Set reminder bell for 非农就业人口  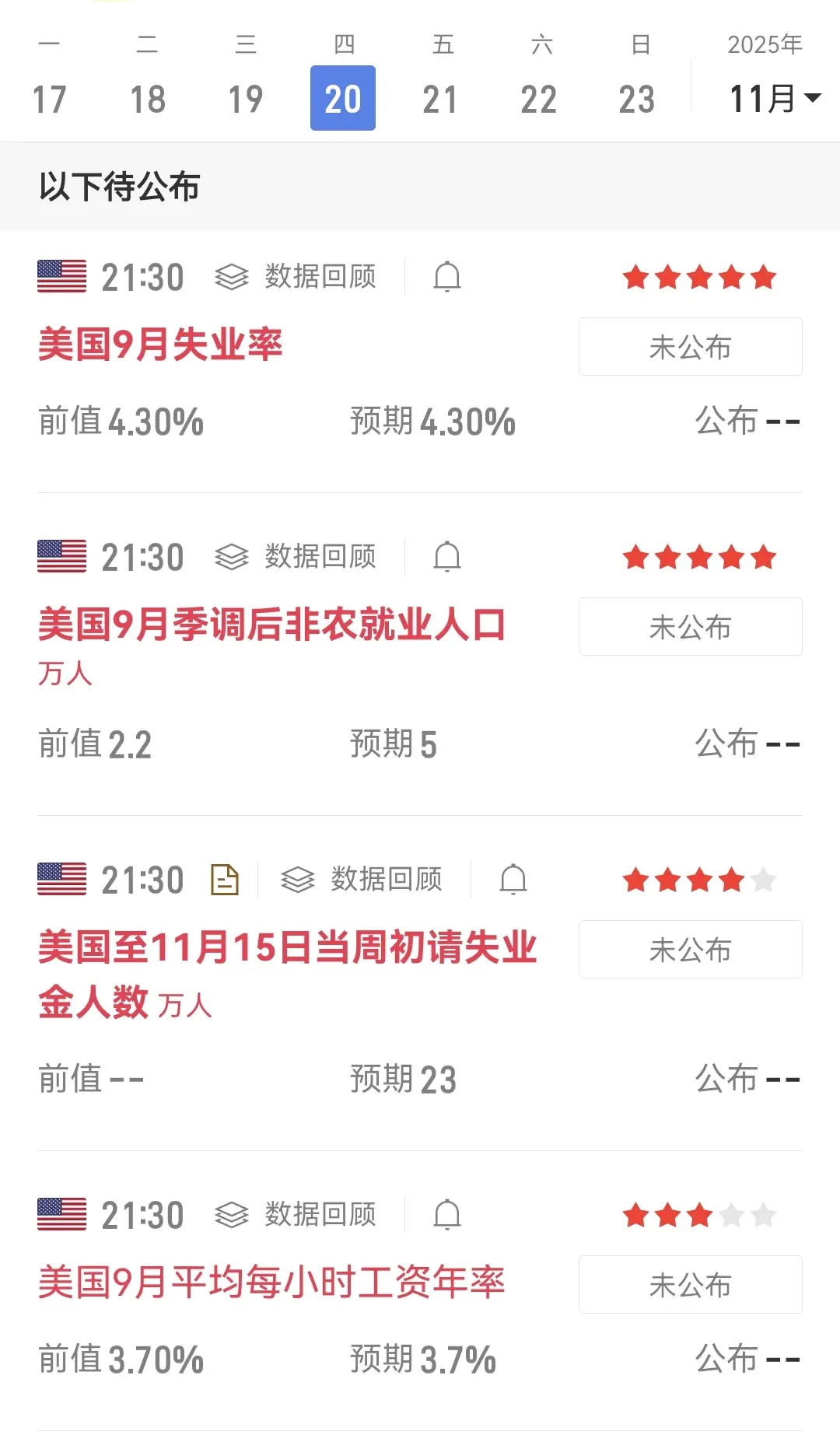(x=447, y=557)
